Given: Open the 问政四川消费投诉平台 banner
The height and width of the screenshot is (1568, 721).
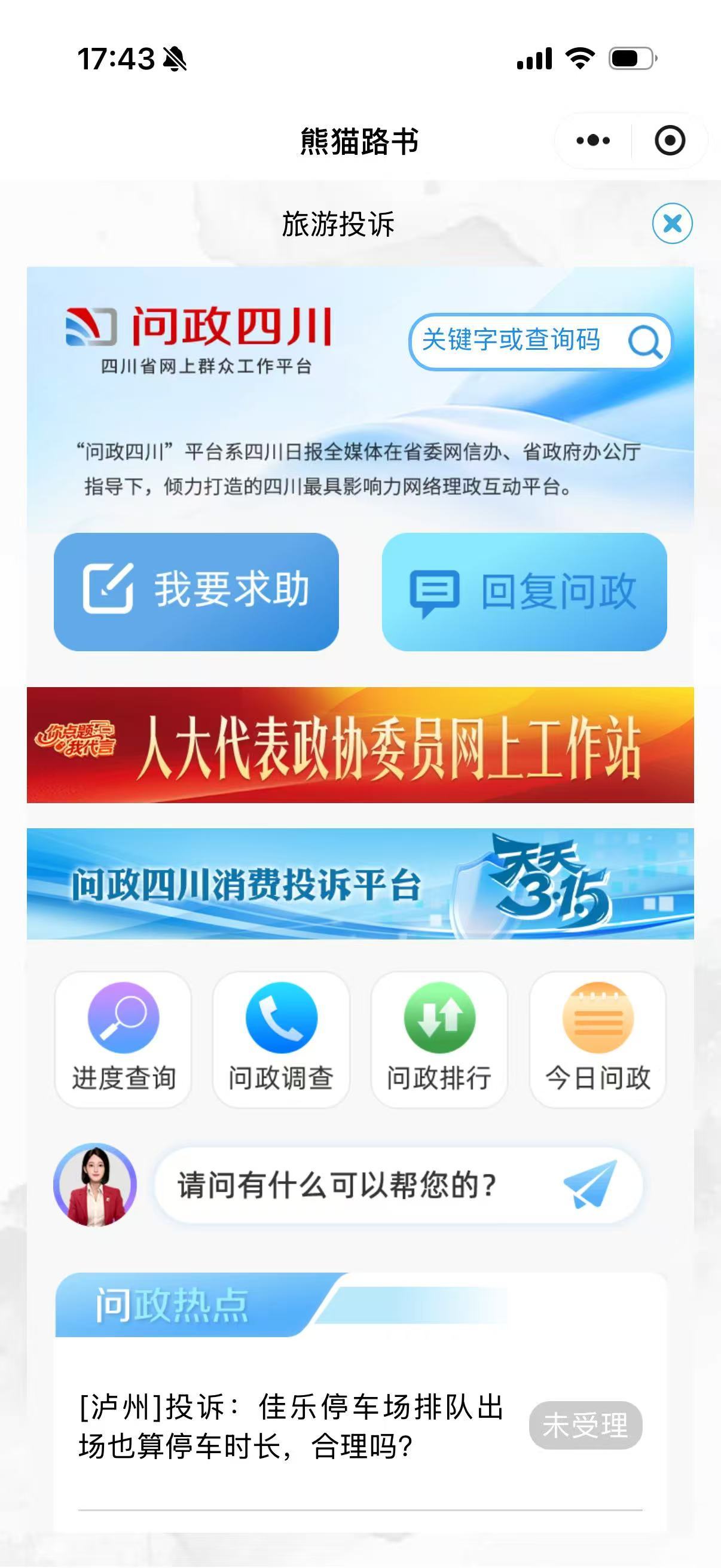Looking at the screenshot, I should (360, 883).
